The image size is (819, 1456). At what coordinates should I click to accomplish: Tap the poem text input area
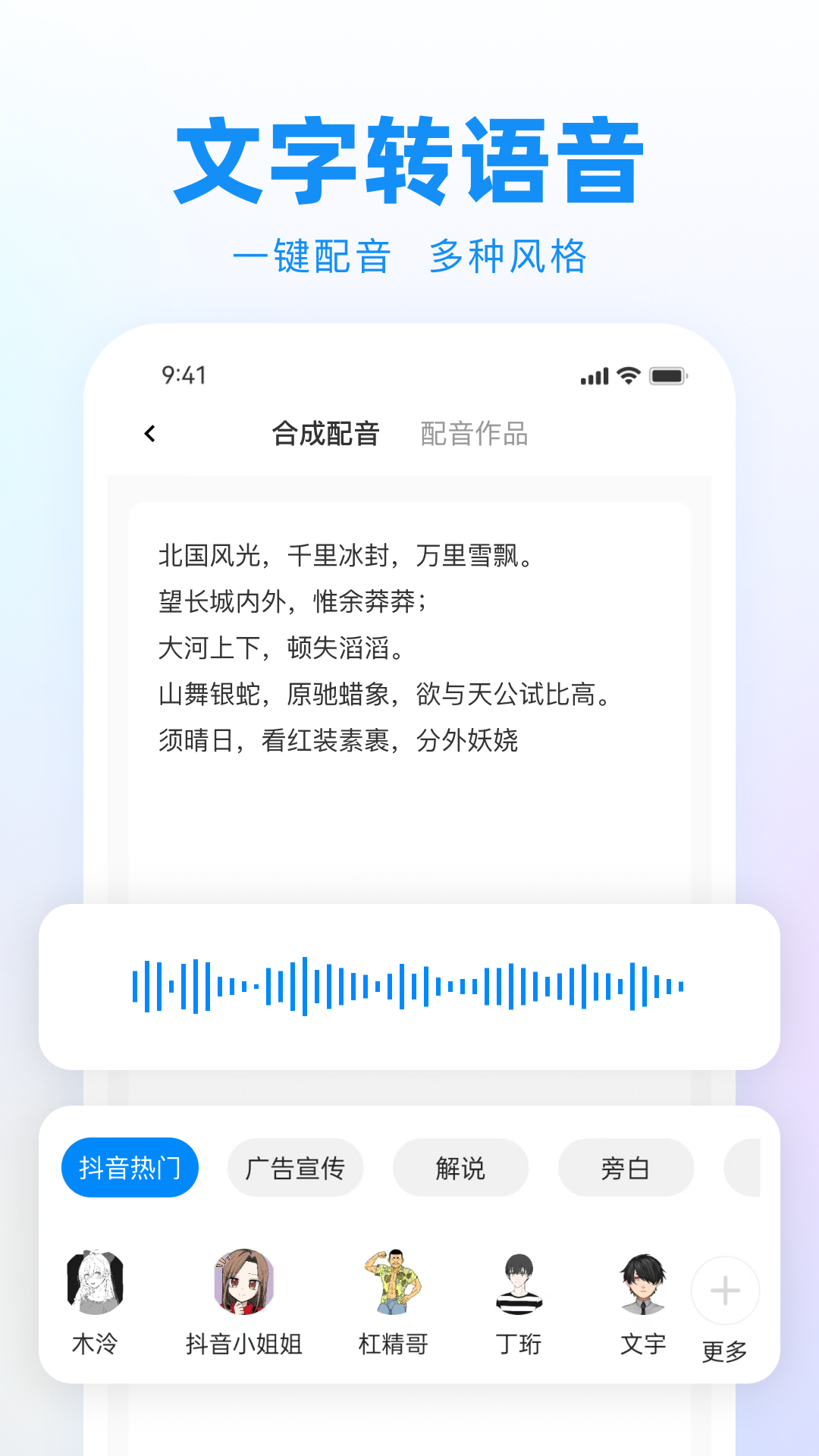[x=409, y=682]
